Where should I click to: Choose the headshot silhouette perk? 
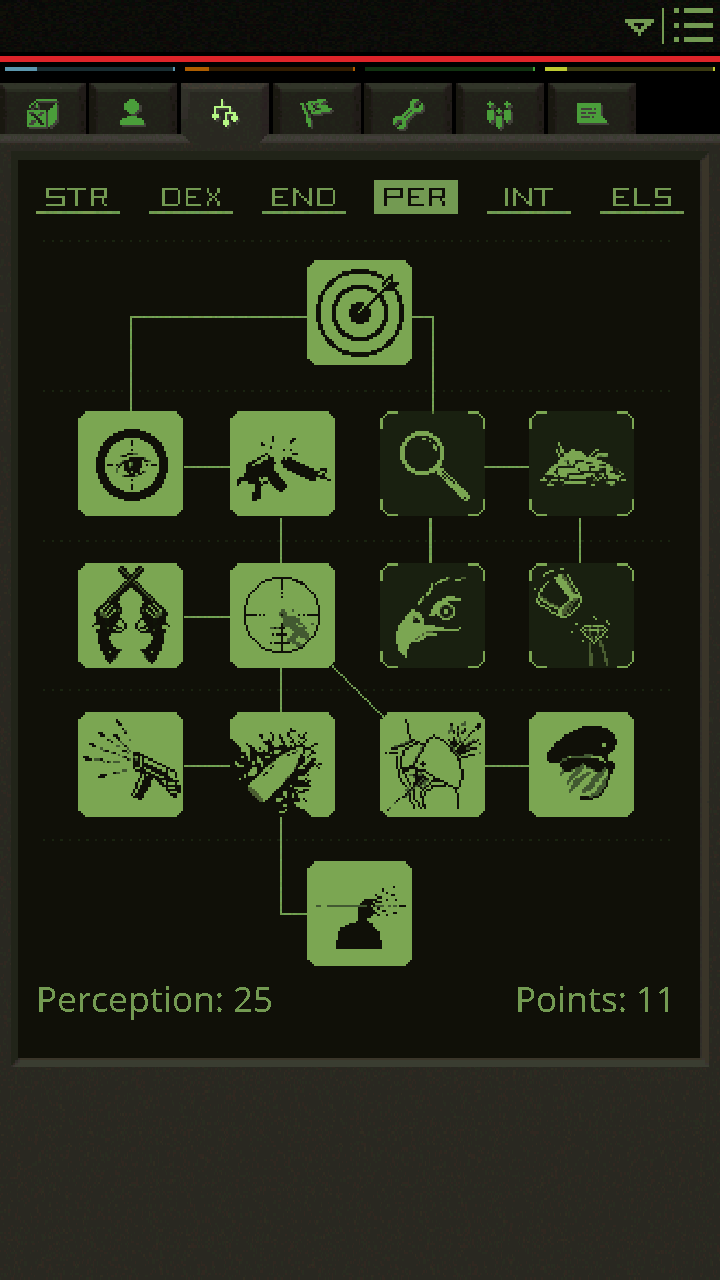(x=359, y=913)
